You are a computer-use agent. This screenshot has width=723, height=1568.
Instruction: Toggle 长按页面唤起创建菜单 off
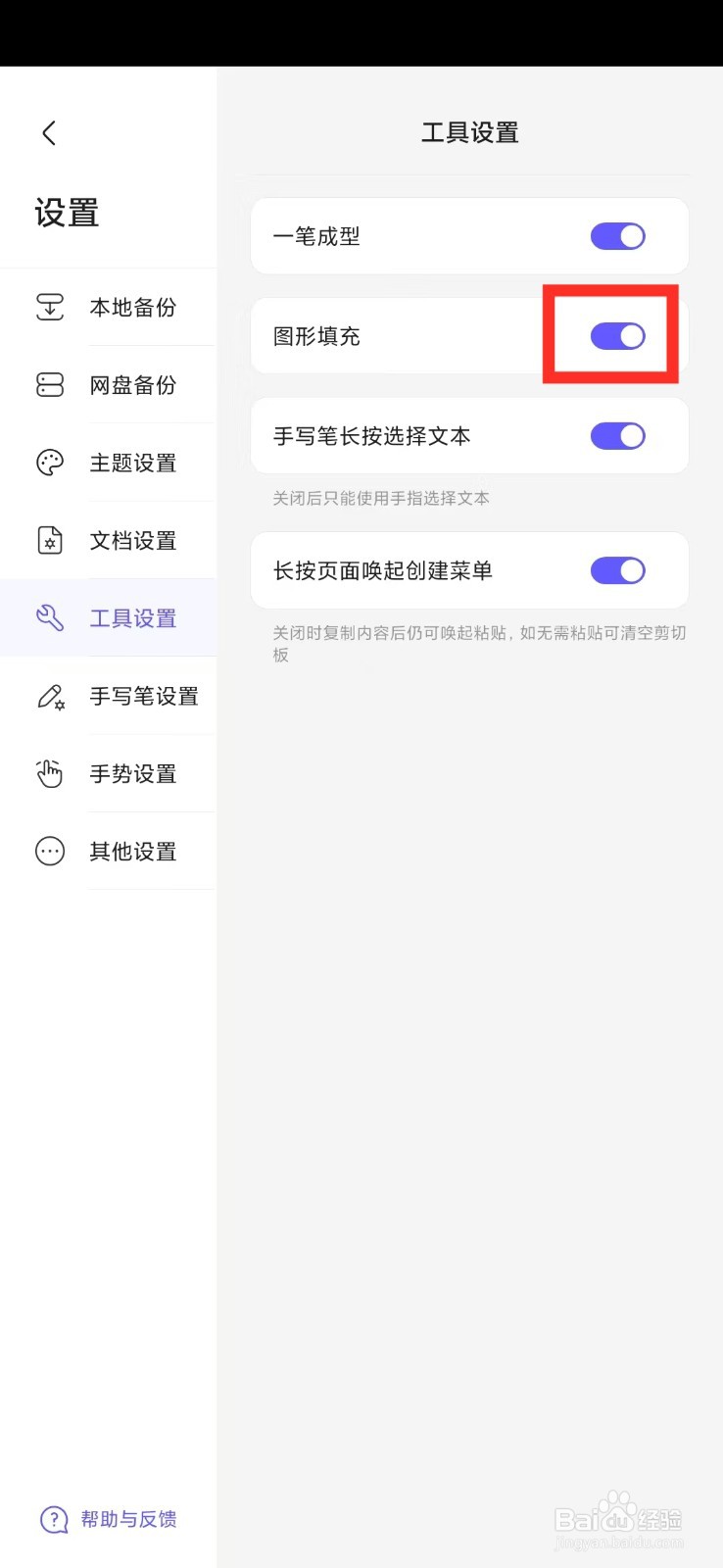(617, 570)
